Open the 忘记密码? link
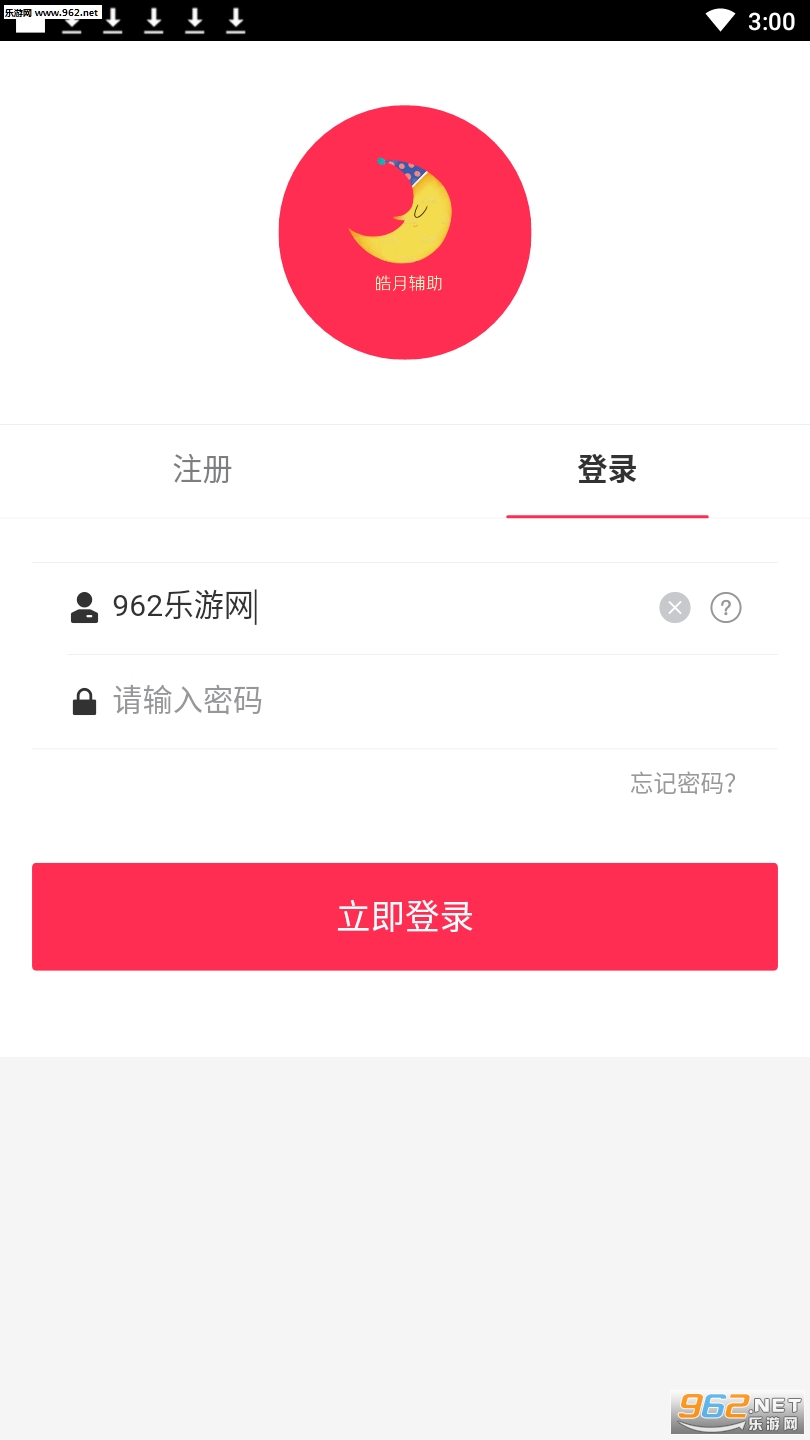810x1440 pixels. click(x=683, y=783)
